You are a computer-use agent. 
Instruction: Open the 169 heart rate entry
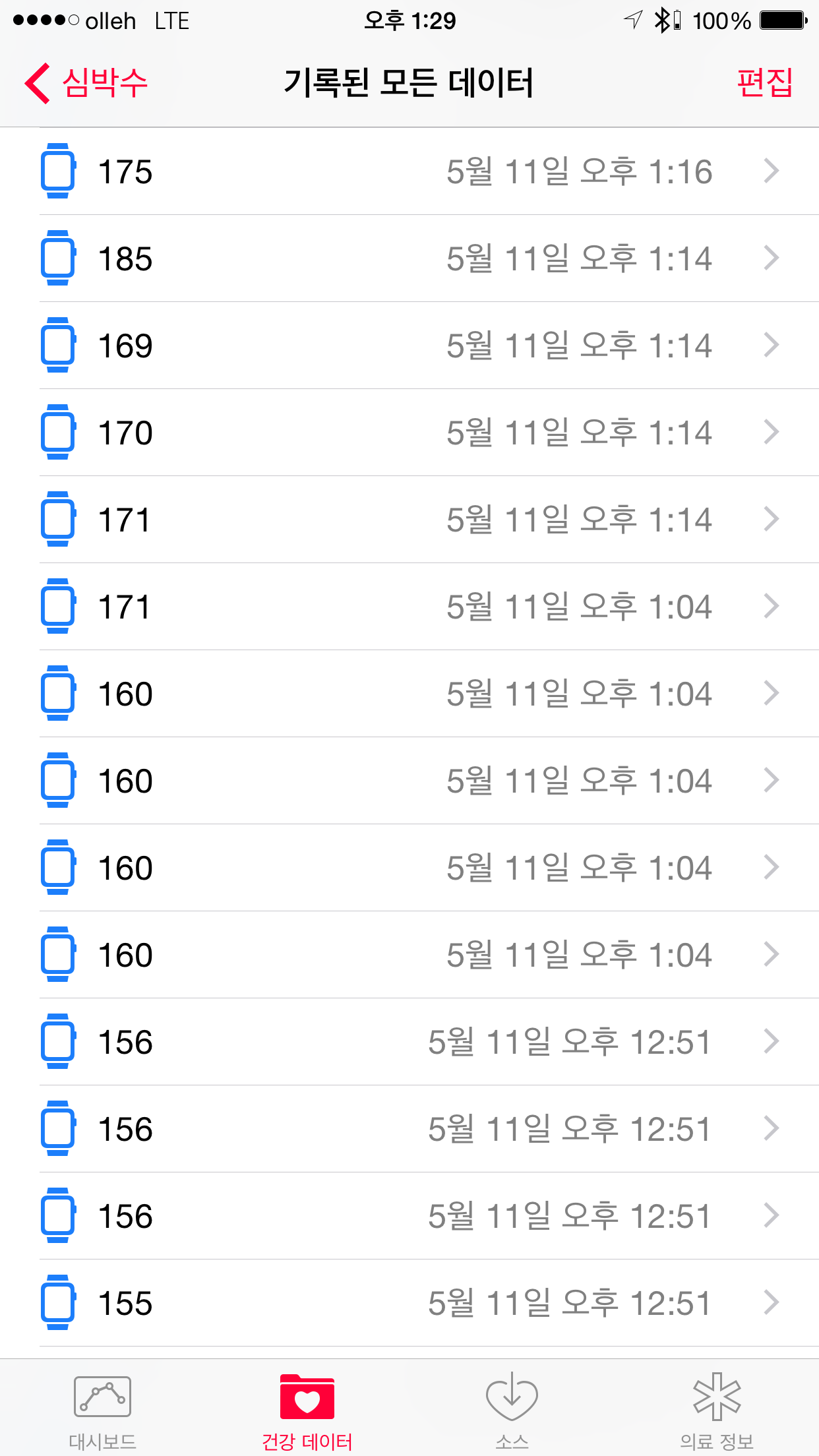click(x=409, y=346)
